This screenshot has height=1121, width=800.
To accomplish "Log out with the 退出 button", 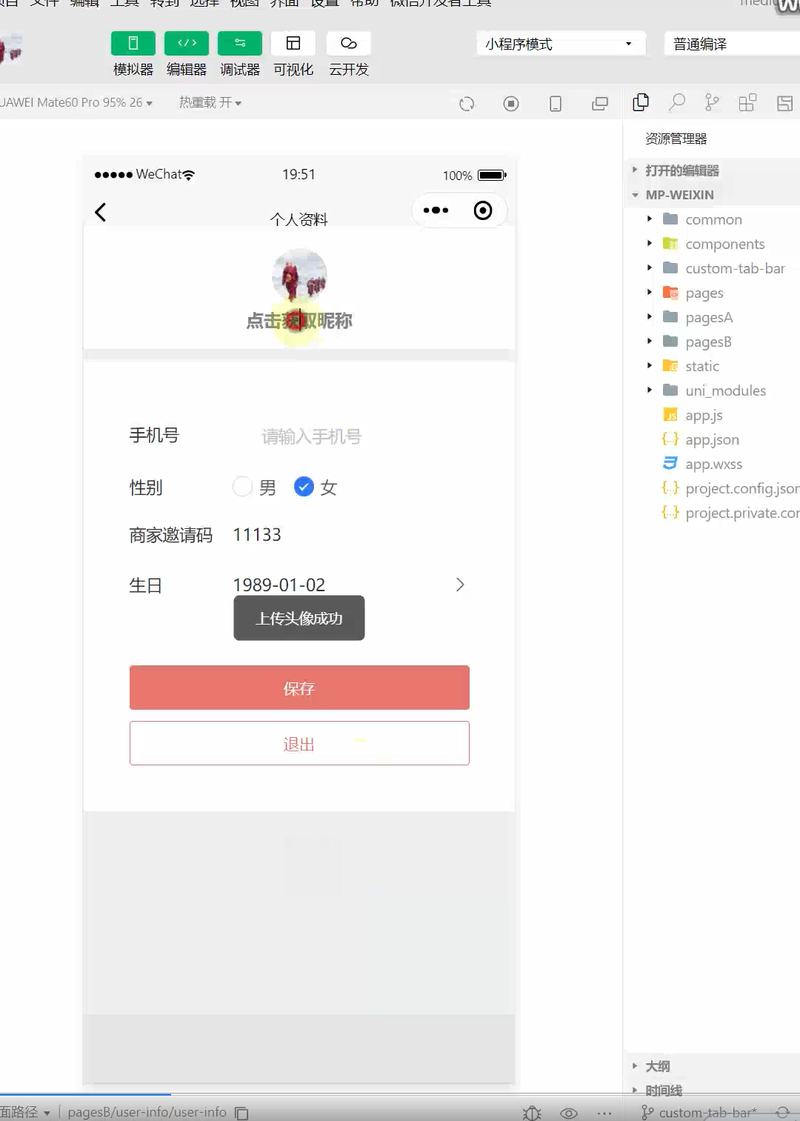I will (299, 743).
